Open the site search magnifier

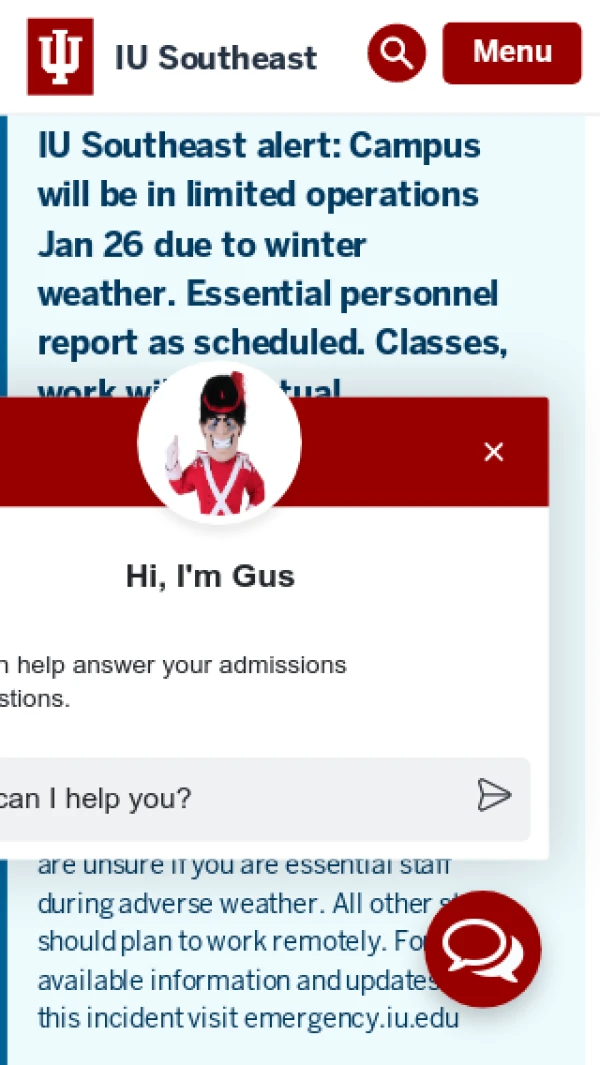[x=397, y=53]
